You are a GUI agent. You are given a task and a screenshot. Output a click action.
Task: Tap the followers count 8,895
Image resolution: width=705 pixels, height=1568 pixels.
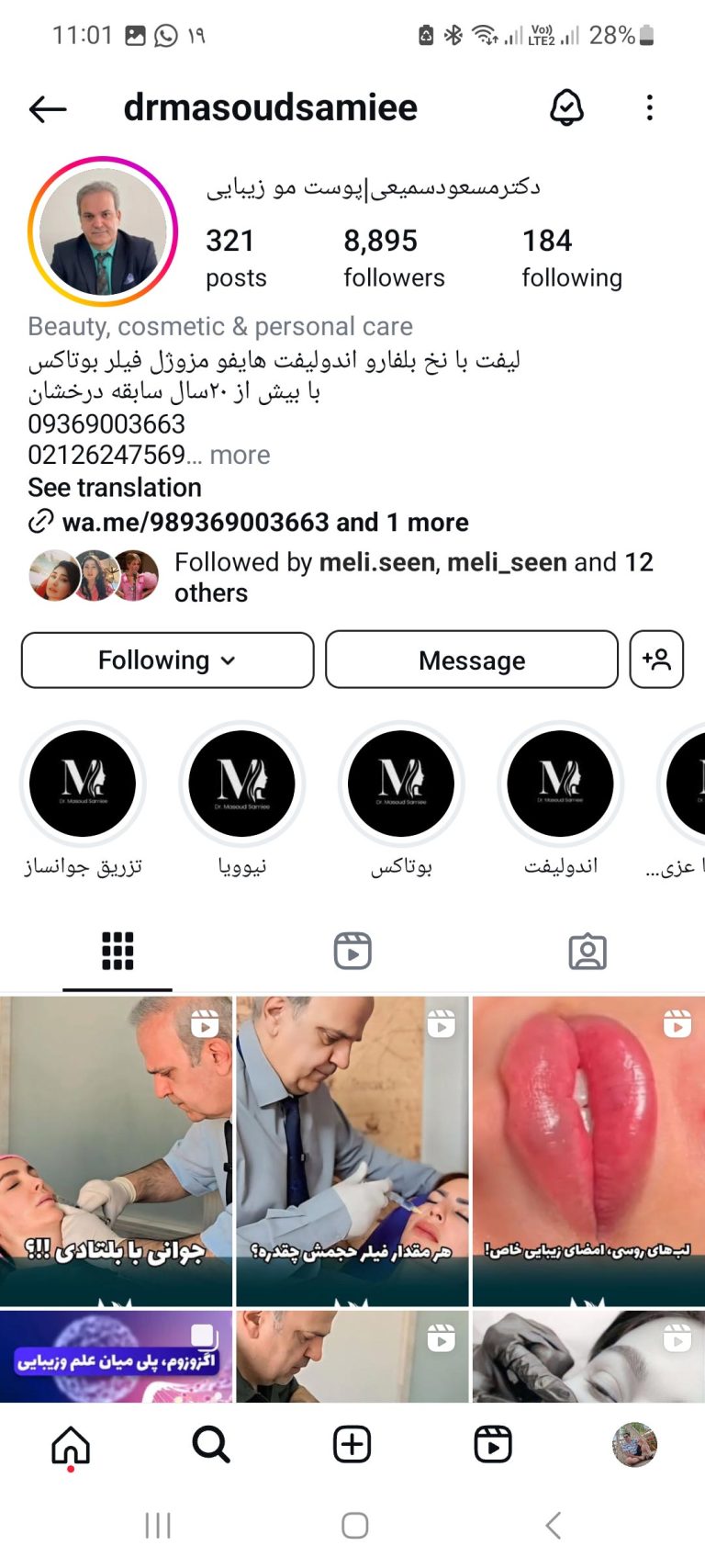click(394, 255)
